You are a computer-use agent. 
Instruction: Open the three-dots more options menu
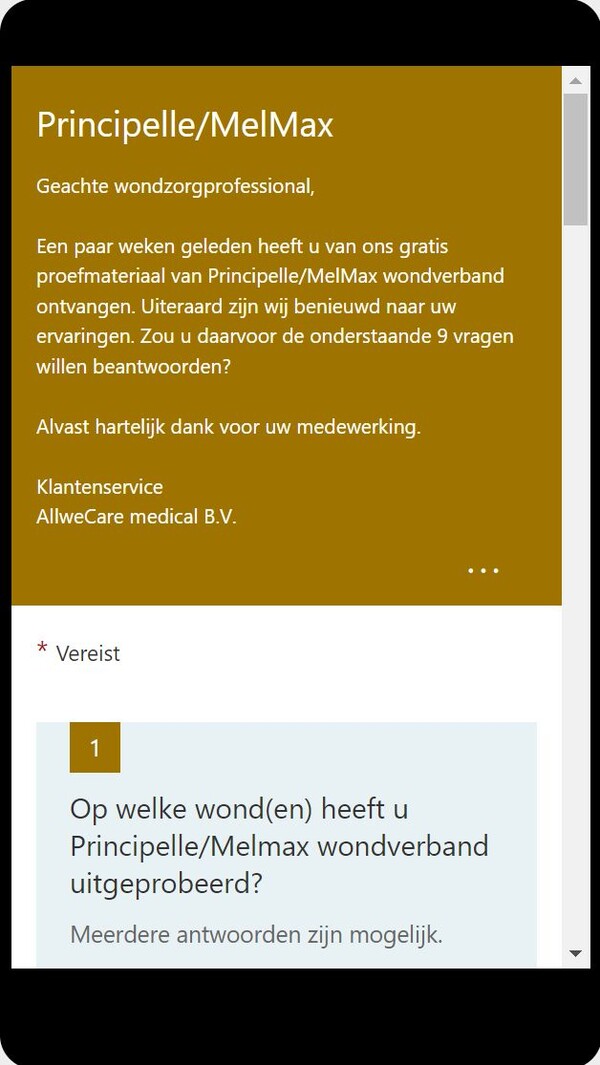483,571
